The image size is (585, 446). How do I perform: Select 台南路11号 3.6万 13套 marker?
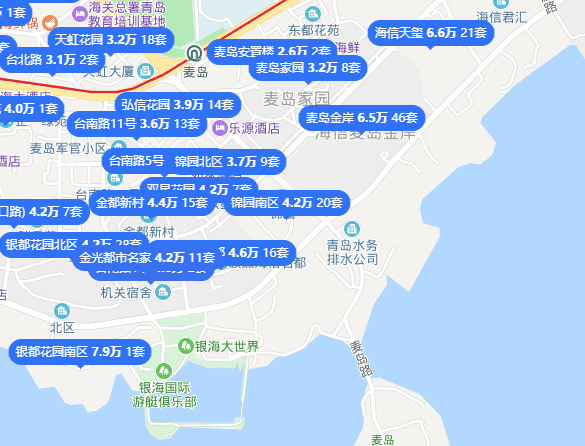(x=137, y=124)
